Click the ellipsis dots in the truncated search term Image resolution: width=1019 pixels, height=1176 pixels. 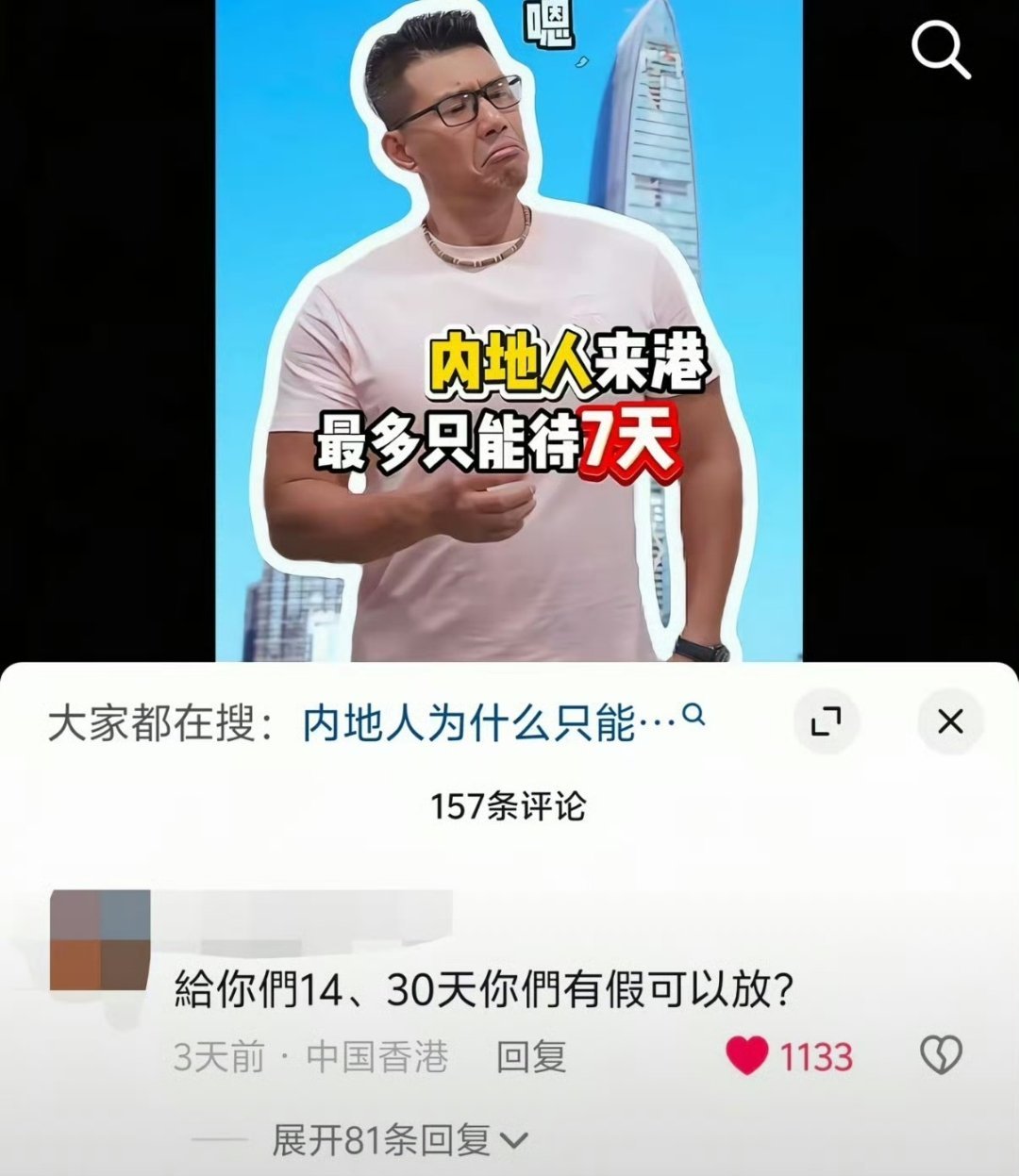coord(660,721)
